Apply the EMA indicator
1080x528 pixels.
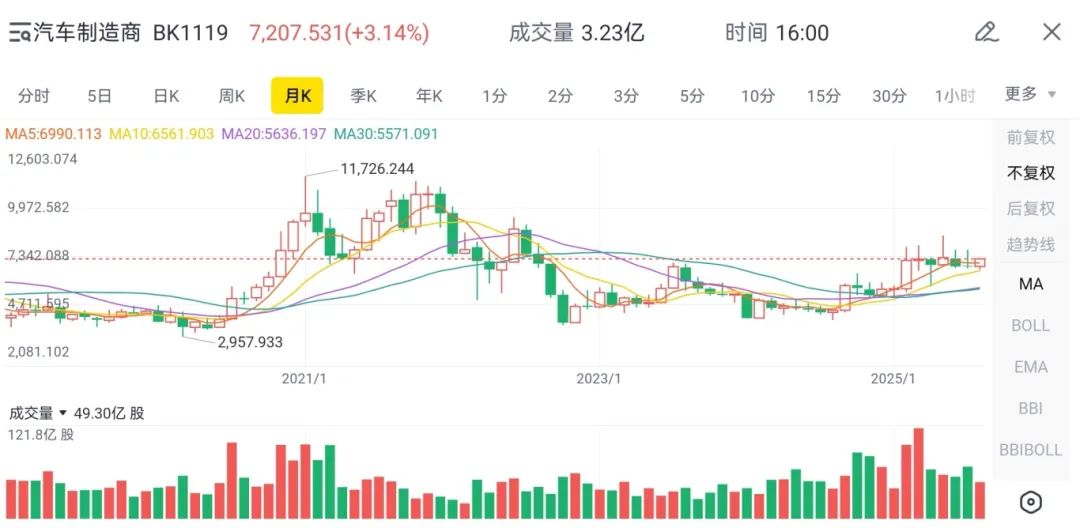pos(1030,367)
